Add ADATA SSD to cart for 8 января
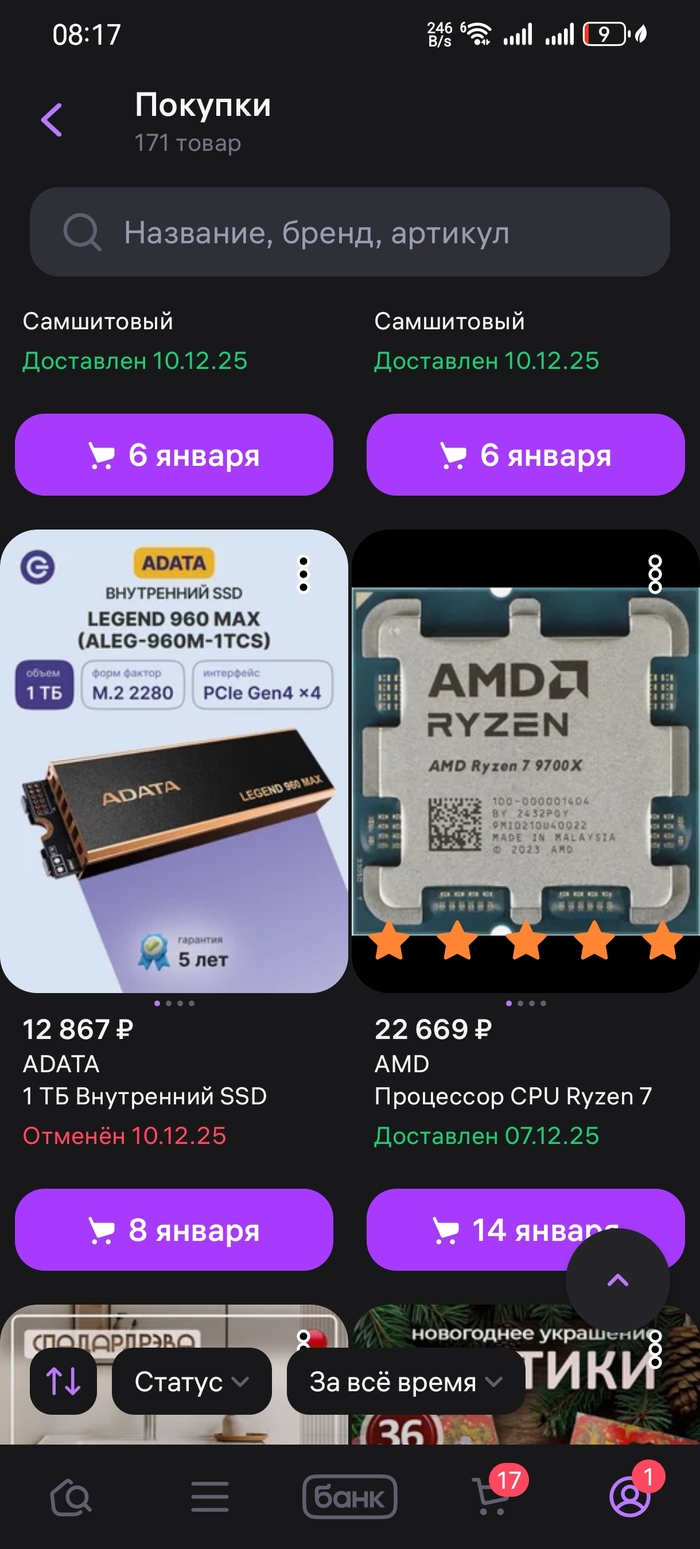Image resolution: width=700 pixels, height=1549 pixels. pyautogui.click(x=174, y=1230)
